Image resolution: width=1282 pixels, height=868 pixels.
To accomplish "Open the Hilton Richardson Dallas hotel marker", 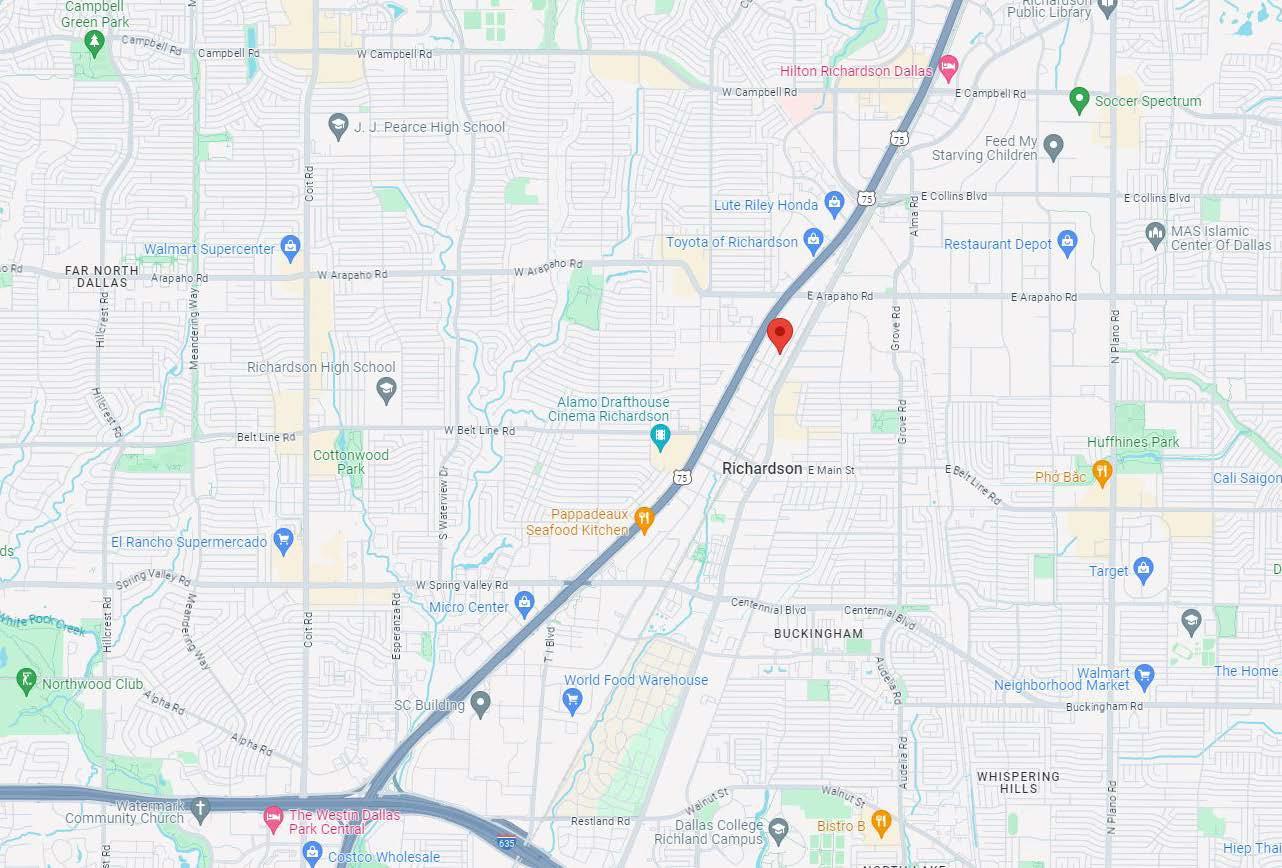I will click(949, 69).
